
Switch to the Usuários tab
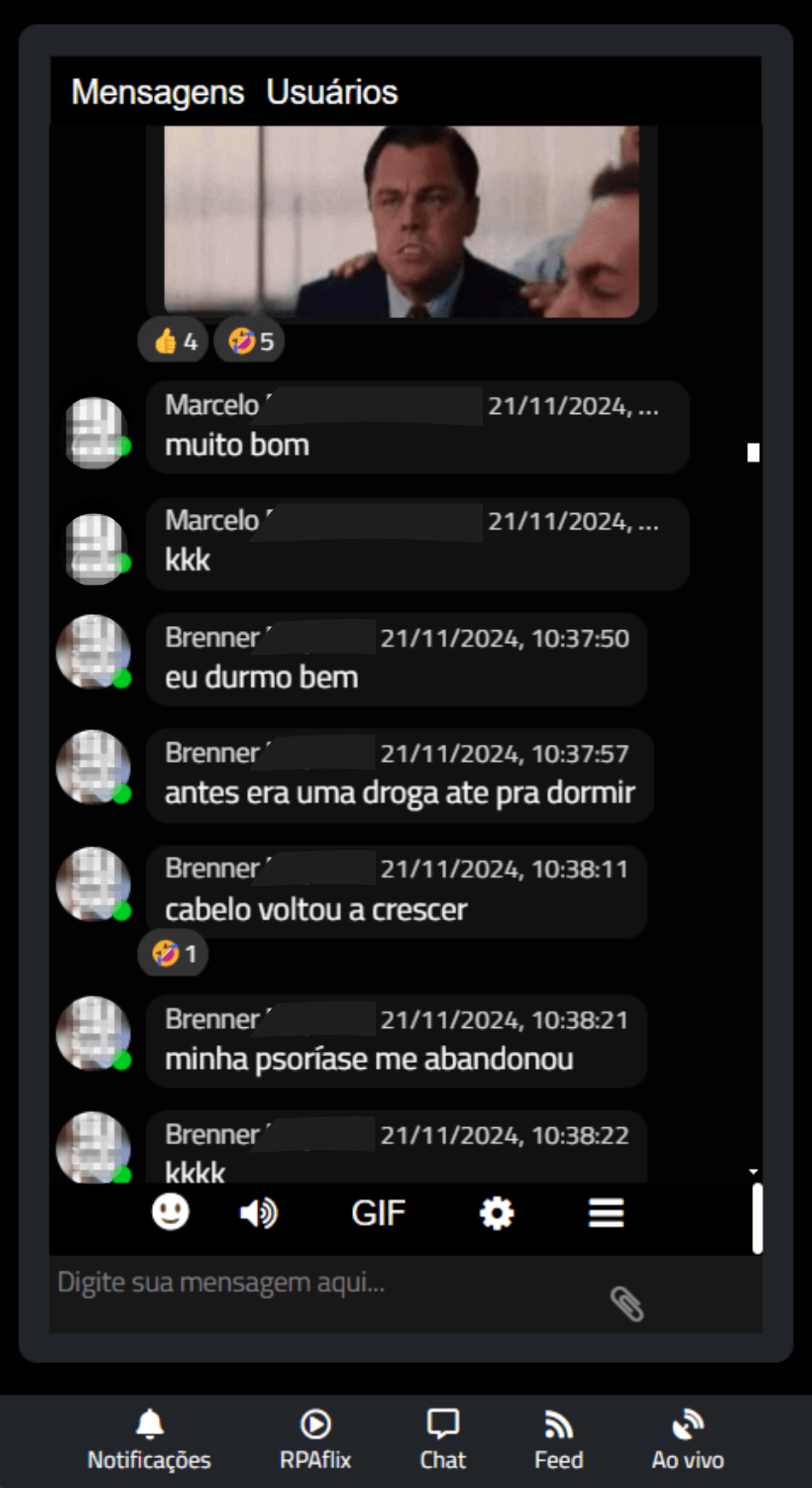(332, 92)
